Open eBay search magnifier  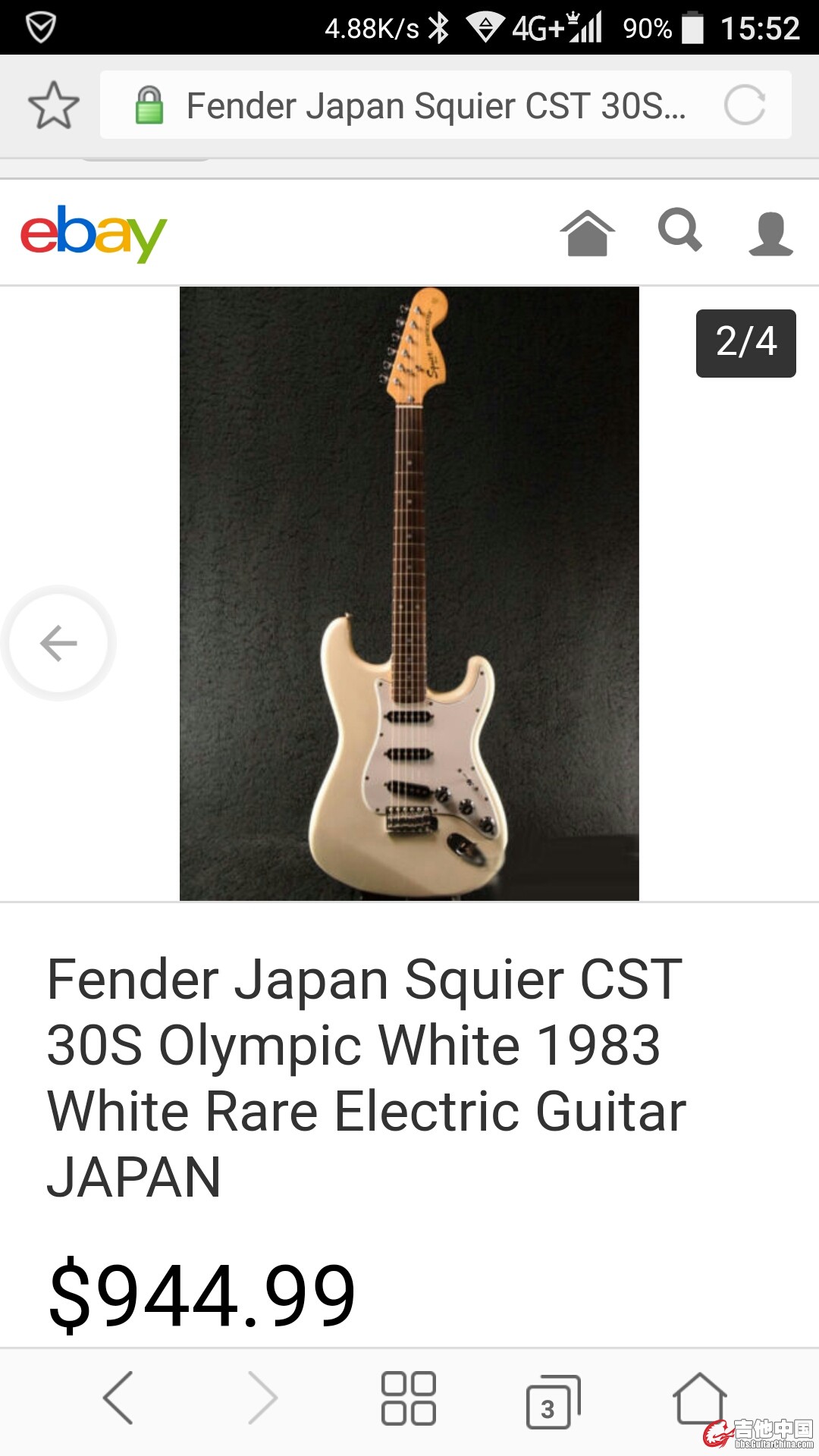click(679, 231)
